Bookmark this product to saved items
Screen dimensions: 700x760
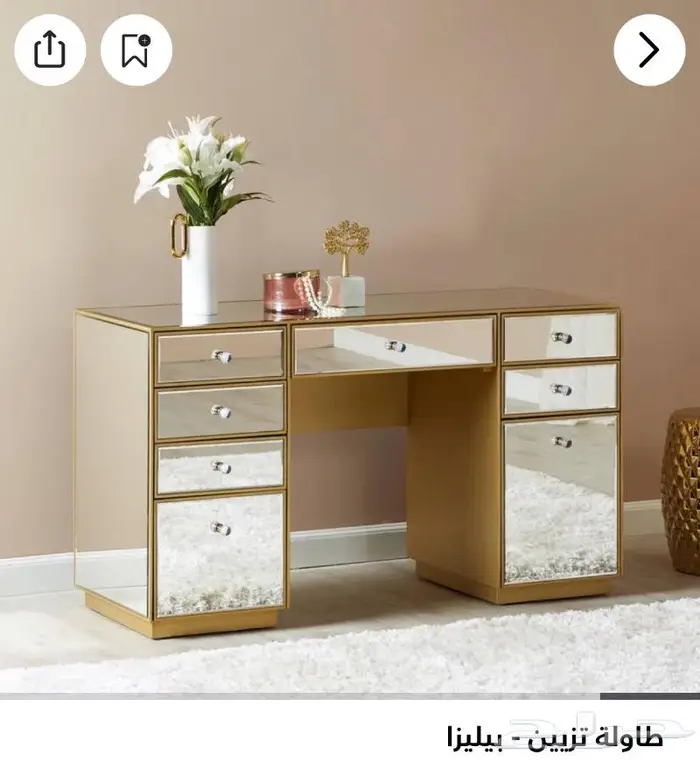tap(136, 50)
